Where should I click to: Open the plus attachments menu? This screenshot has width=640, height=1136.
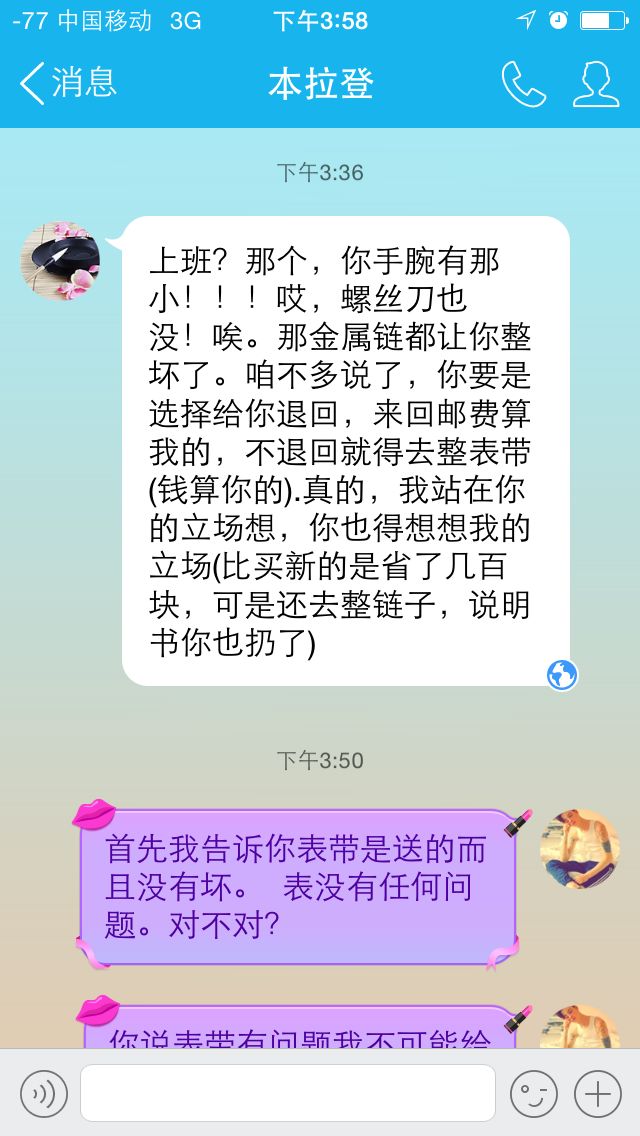coord(597,1093)
